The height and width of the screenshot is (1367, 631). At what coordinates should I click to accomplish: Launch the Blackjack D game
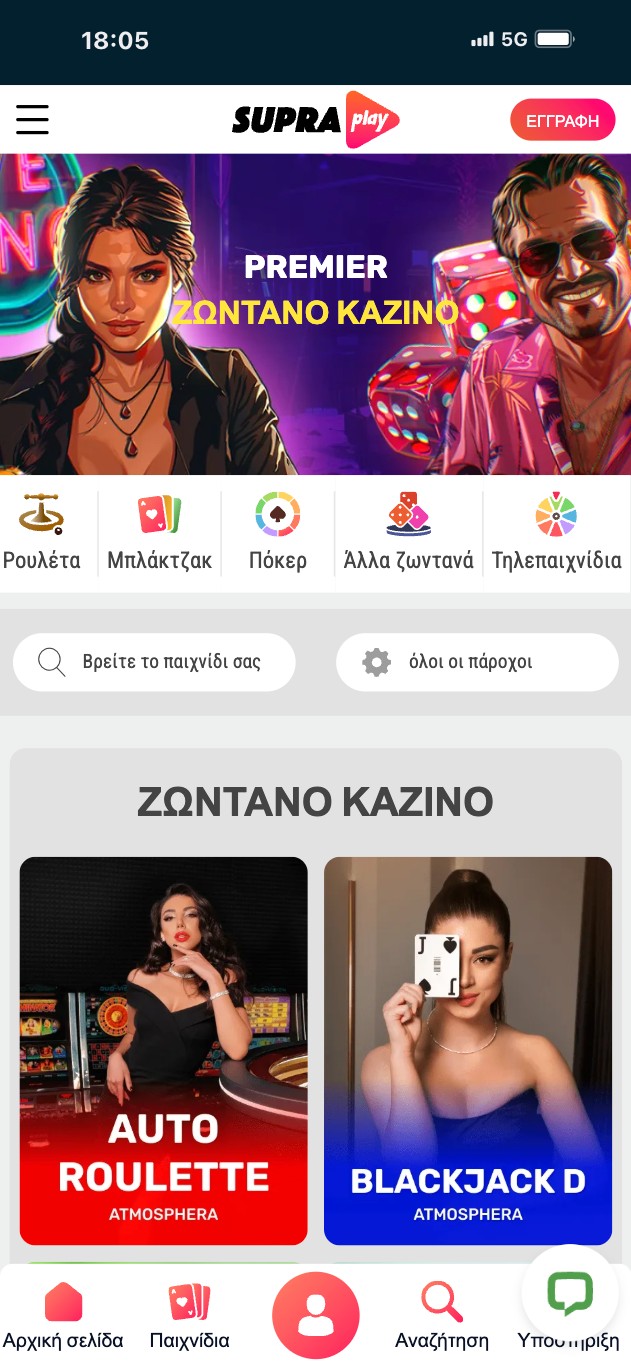click(467, 1050)
